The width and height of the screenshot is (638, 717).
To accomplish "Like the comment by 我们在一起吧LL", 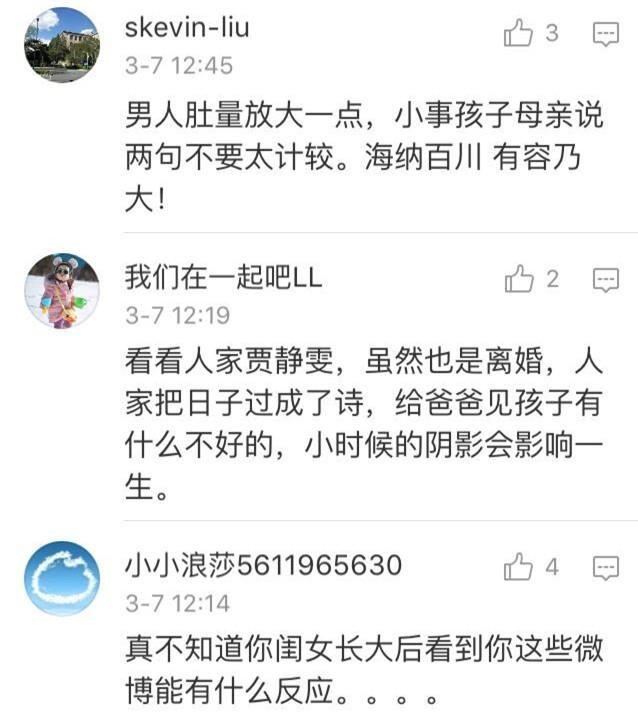I will tap(519, 280).
